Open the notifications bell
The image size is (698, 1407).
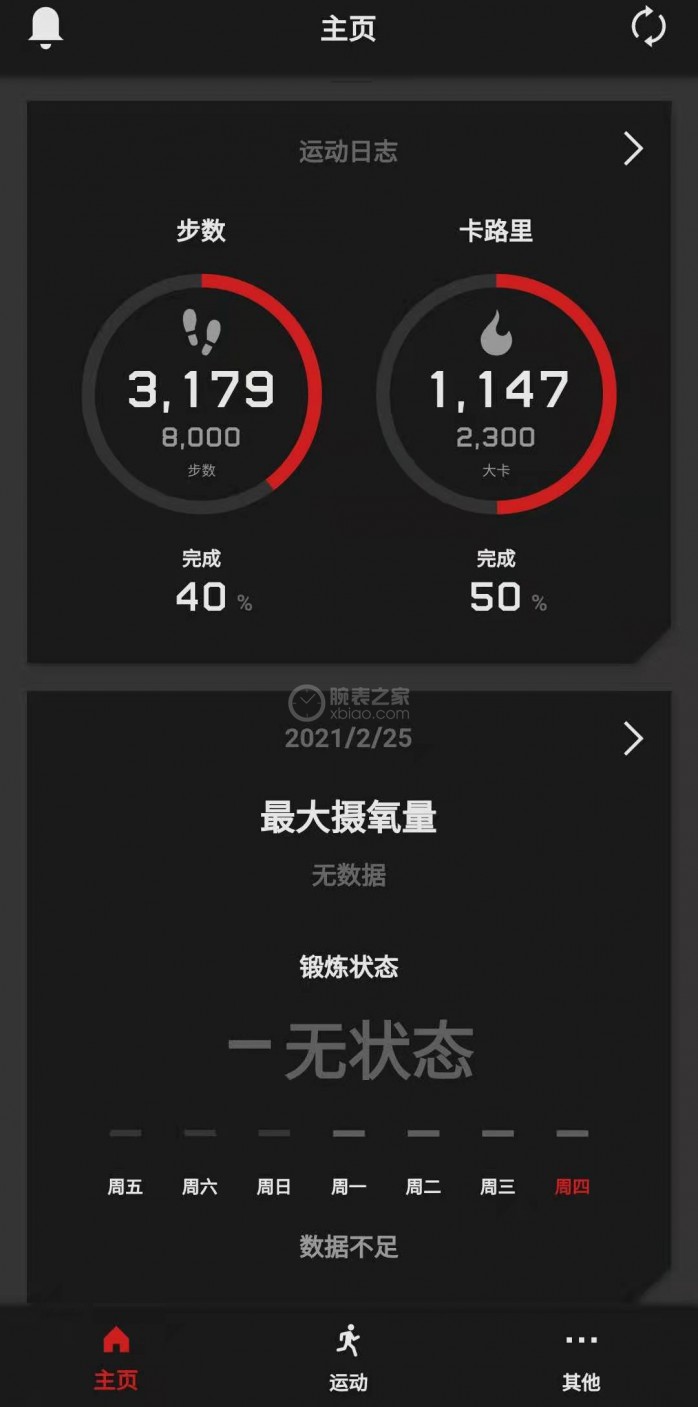46,27
